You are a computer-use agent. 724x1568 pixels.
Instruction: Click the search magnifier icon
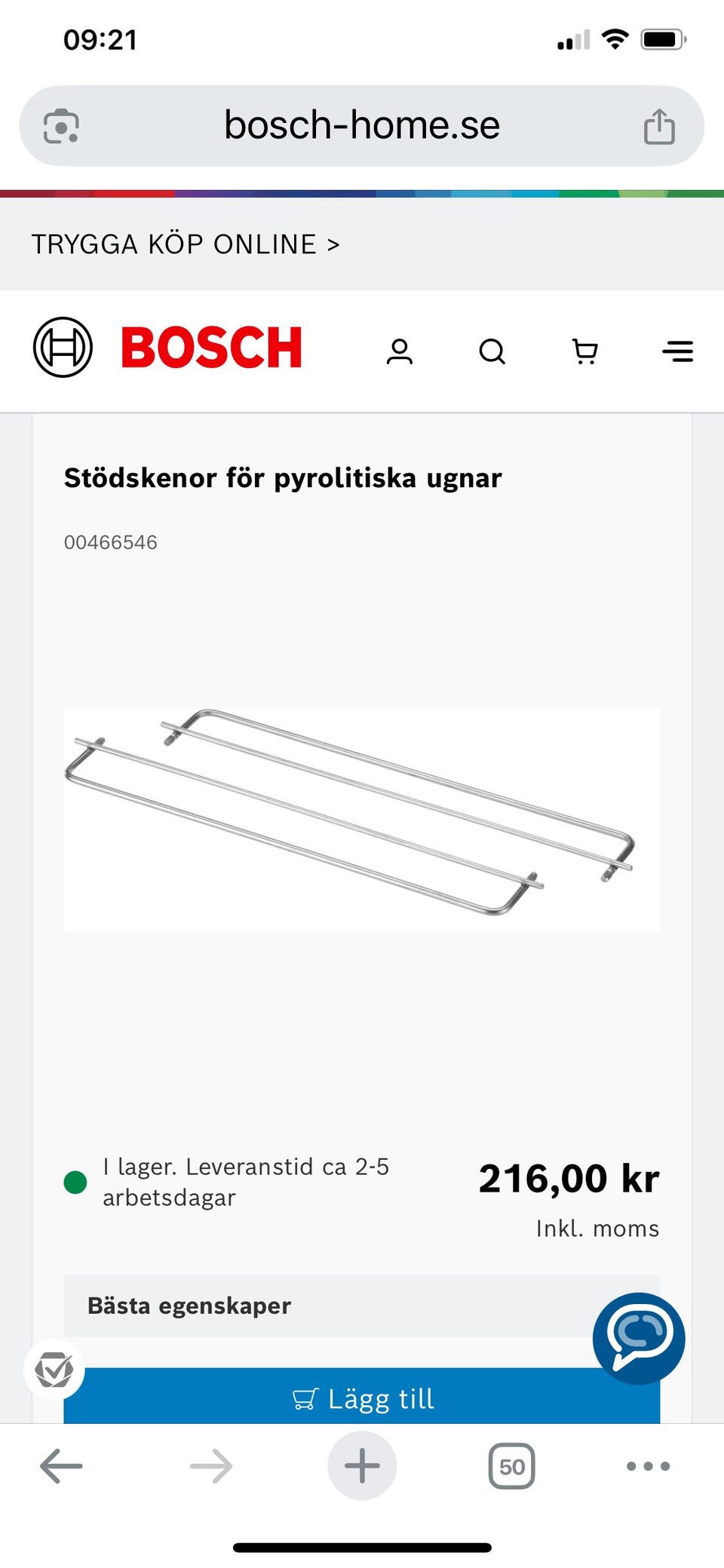click(492, 351)
